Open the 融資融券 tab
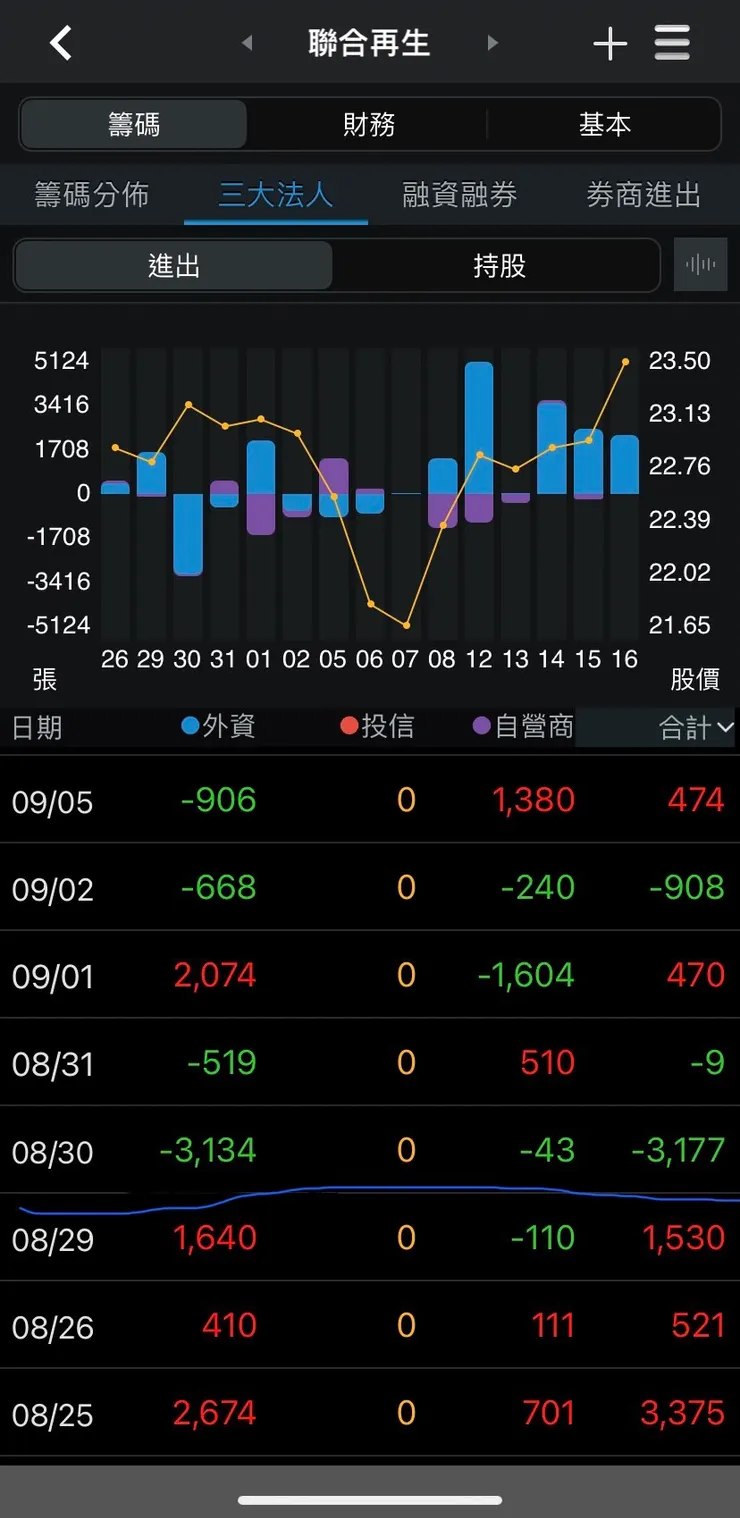 point(460,195)
